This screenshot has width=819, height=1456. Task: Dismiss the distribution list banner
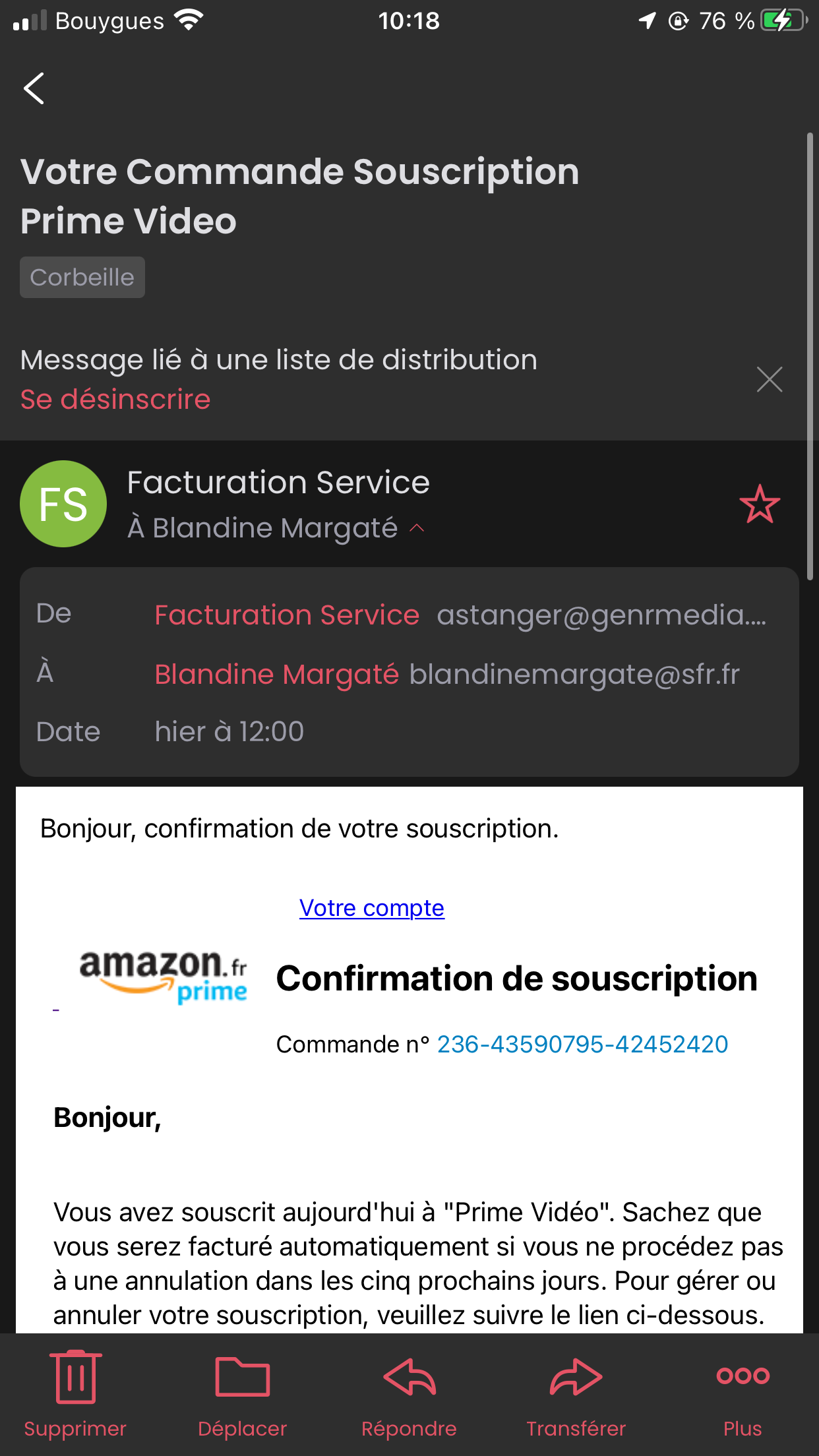coord(770,380)
